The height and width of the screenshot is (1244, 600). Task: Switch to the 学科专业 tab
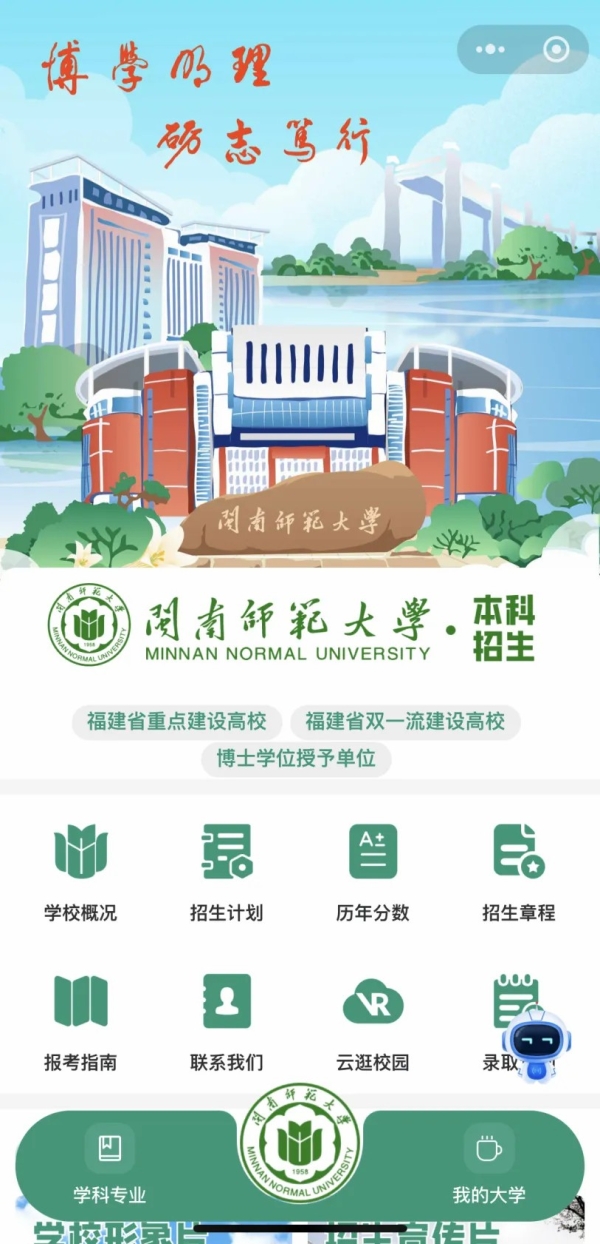110,1164
